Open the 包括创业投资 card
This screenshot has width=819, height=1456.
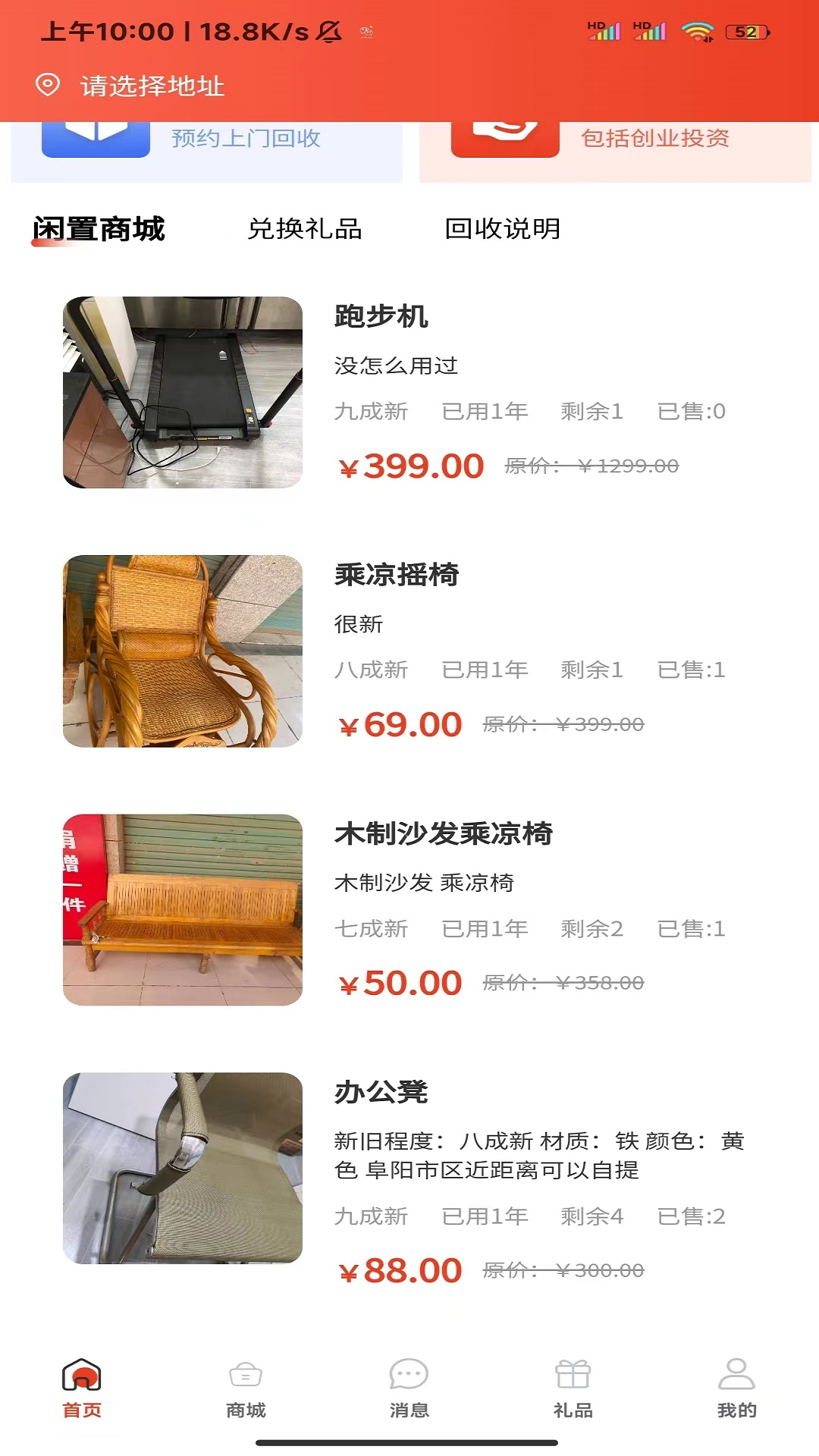[615, 152]
